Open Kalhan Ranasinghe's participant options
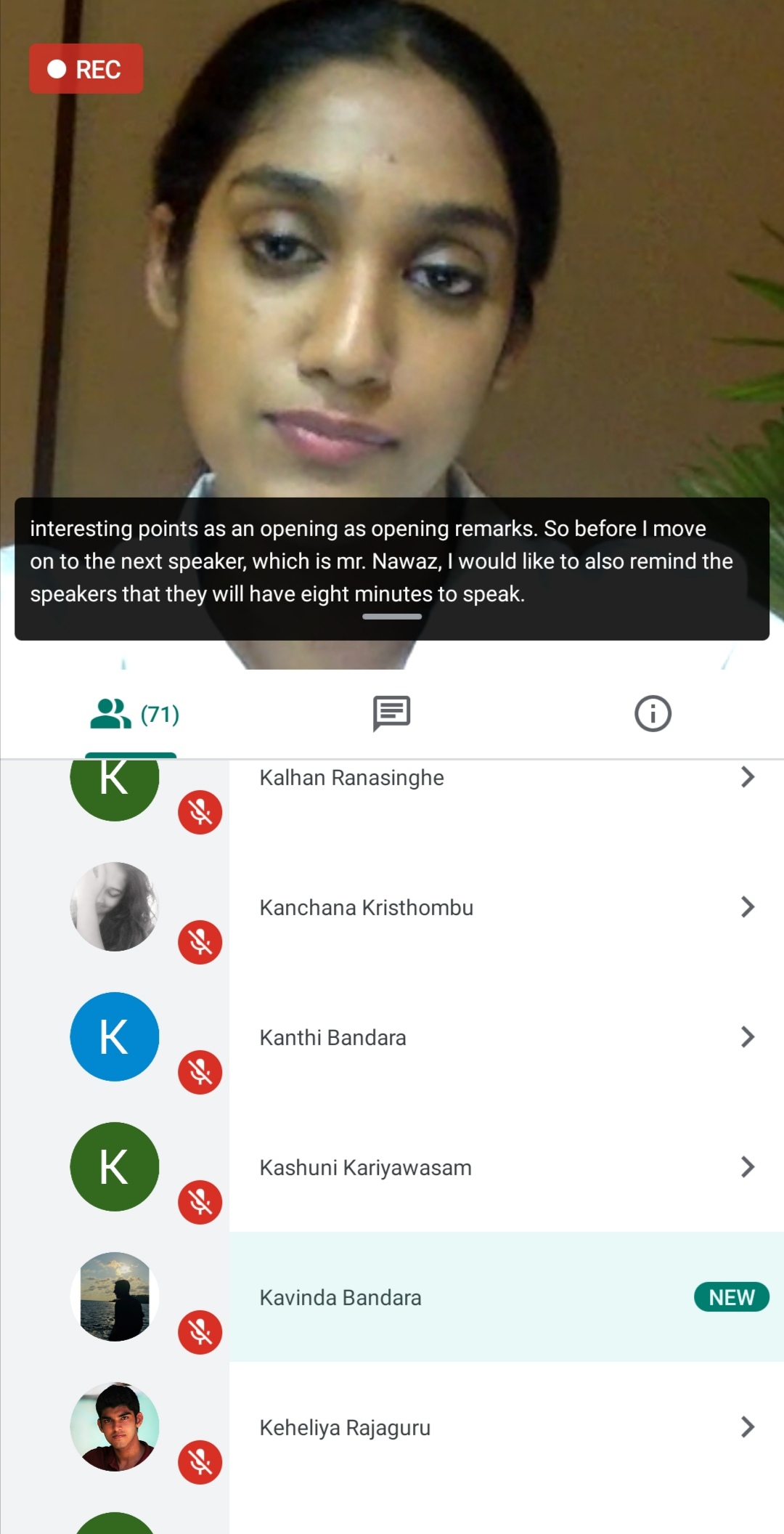The width and height of the screenshot is (784, 1534). point(747,777)
